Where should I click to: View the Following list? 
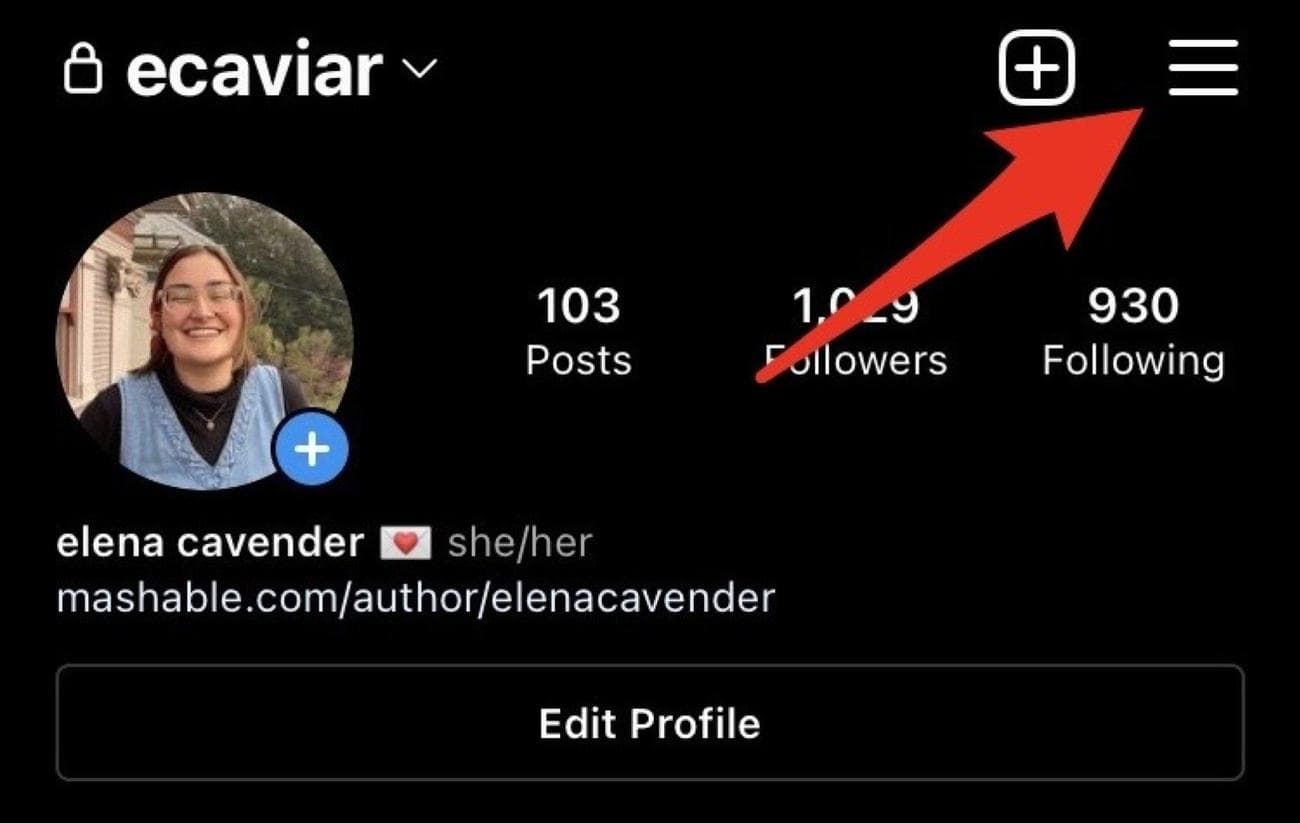click(1133, 332)
